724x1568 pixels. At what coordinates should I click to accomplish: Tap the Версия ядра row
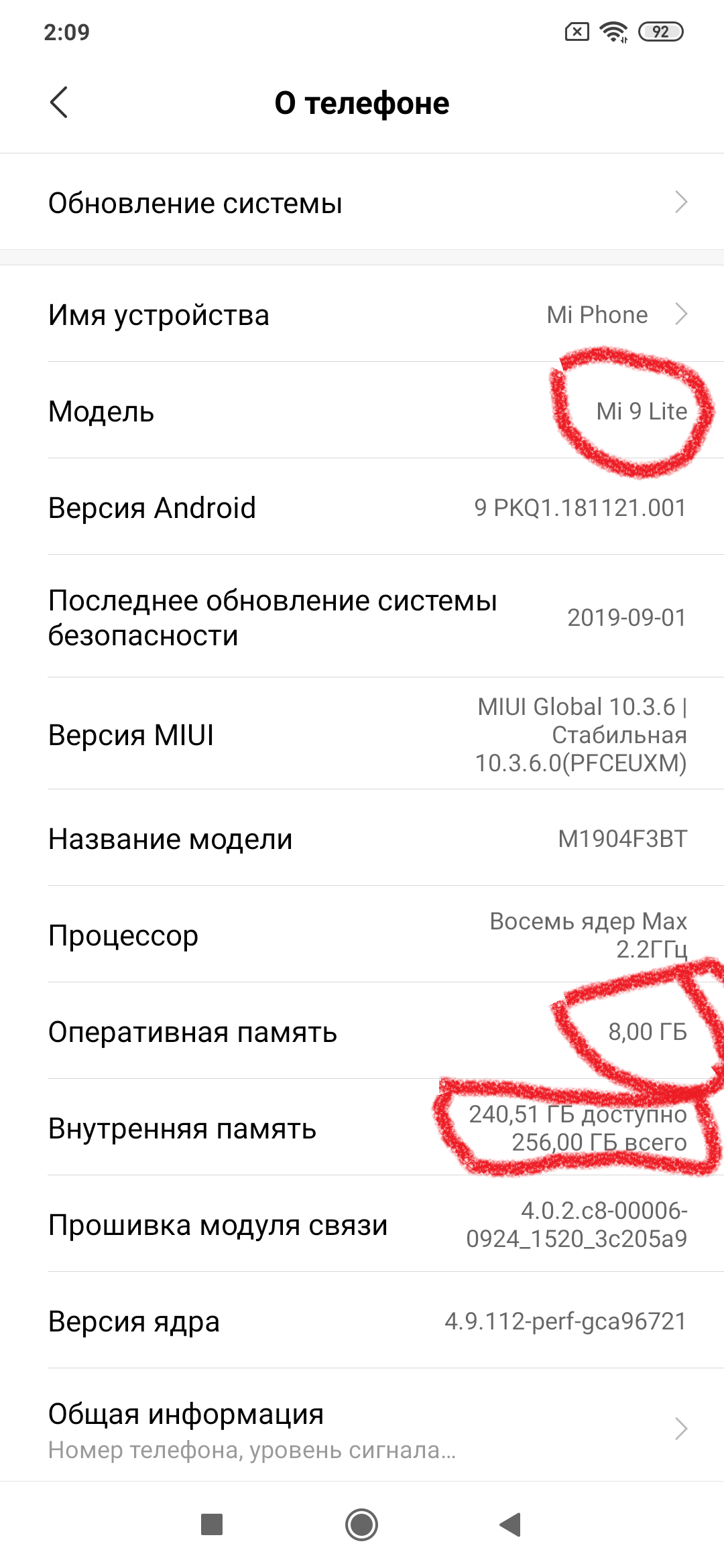pos(362,1320)
